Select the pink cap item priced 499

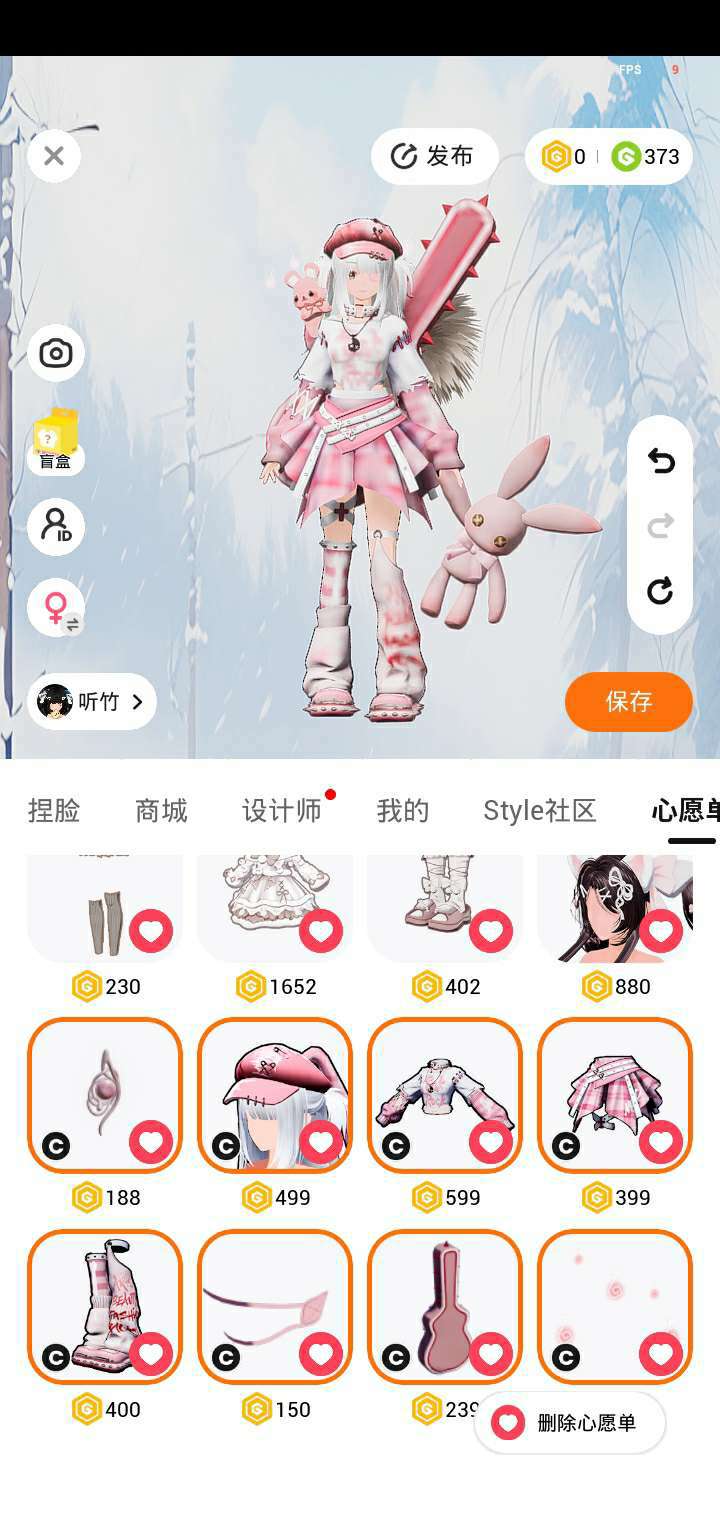pyautogui.click(x=275, y=1095)
